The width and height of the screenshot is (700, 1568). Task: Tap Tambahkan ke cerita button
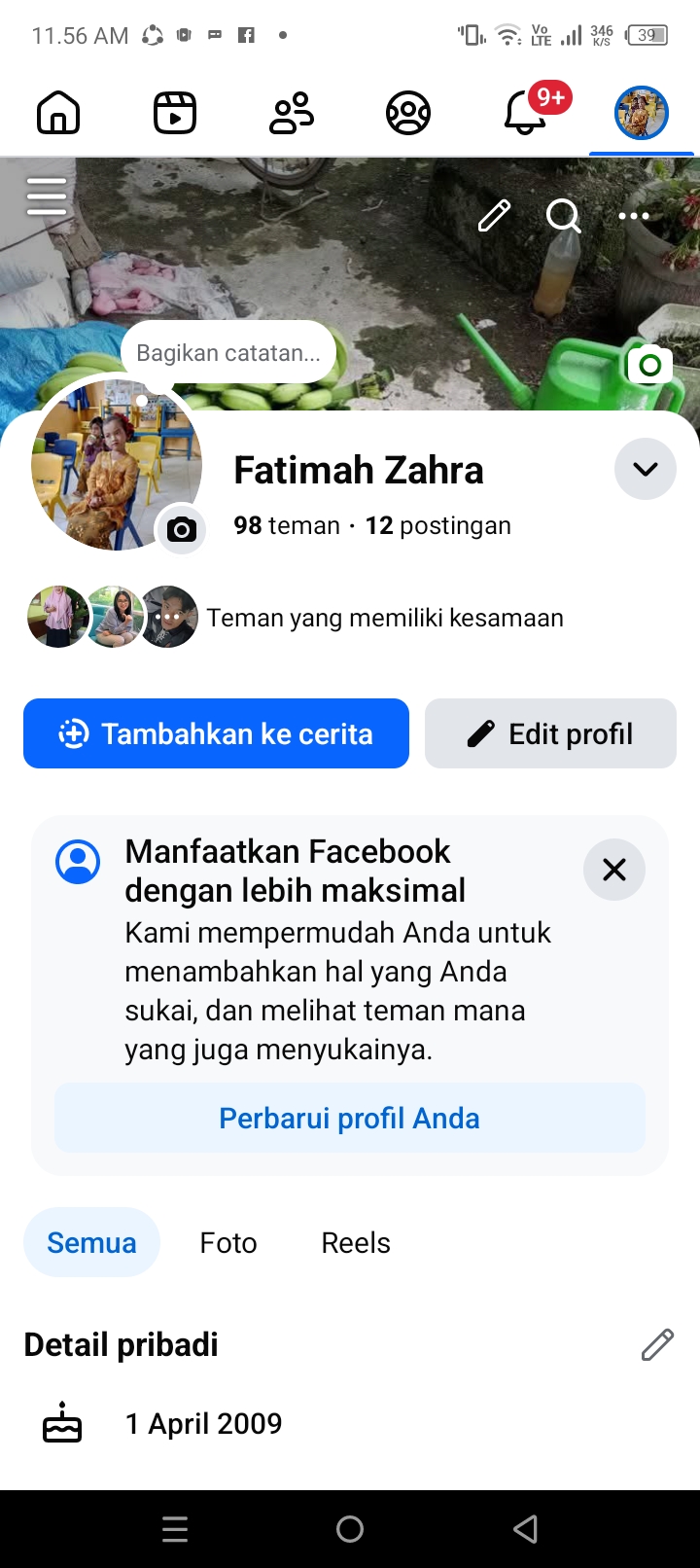(216, 733)
